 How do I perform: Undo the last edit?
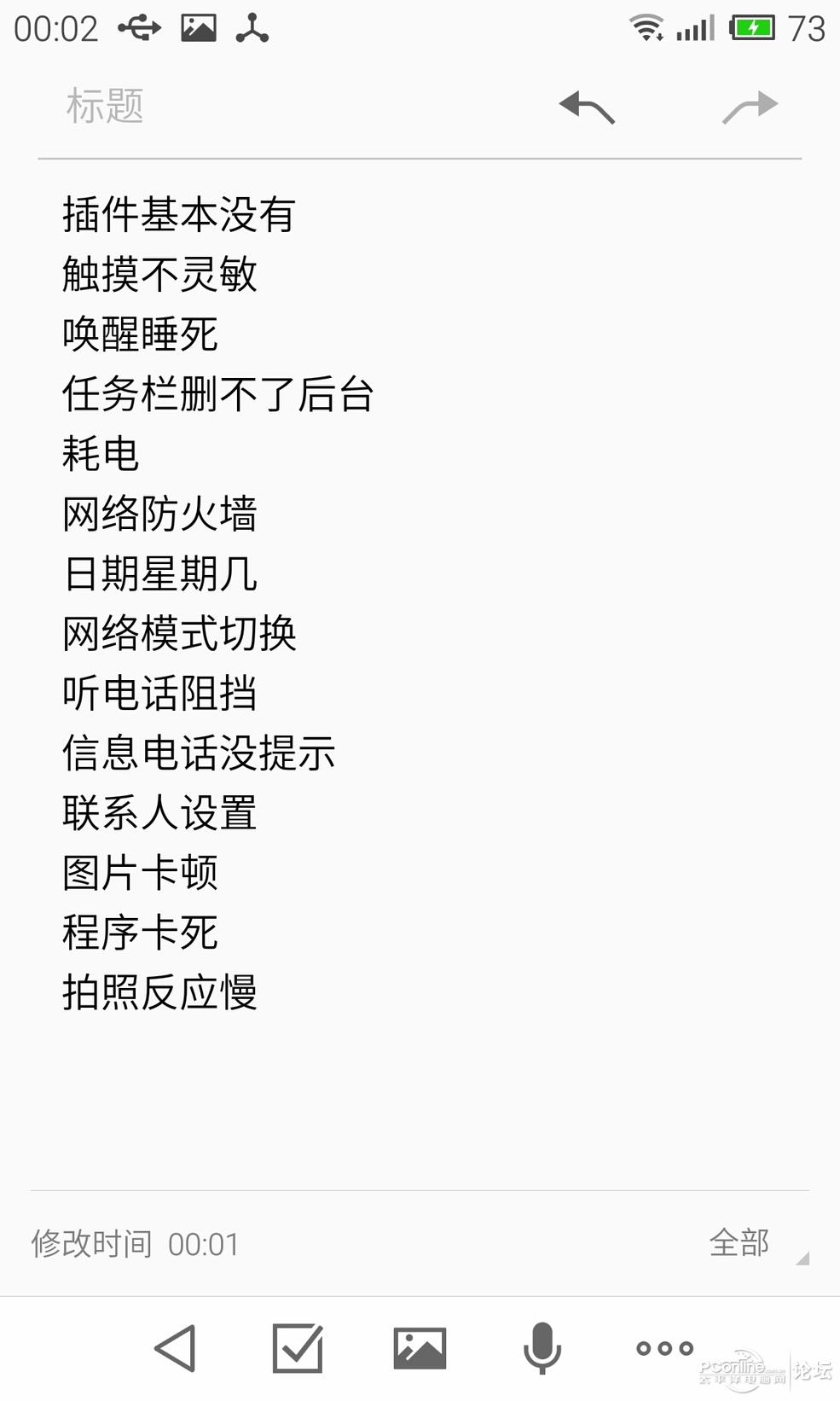pyautogui.click(x=587, y=108)
